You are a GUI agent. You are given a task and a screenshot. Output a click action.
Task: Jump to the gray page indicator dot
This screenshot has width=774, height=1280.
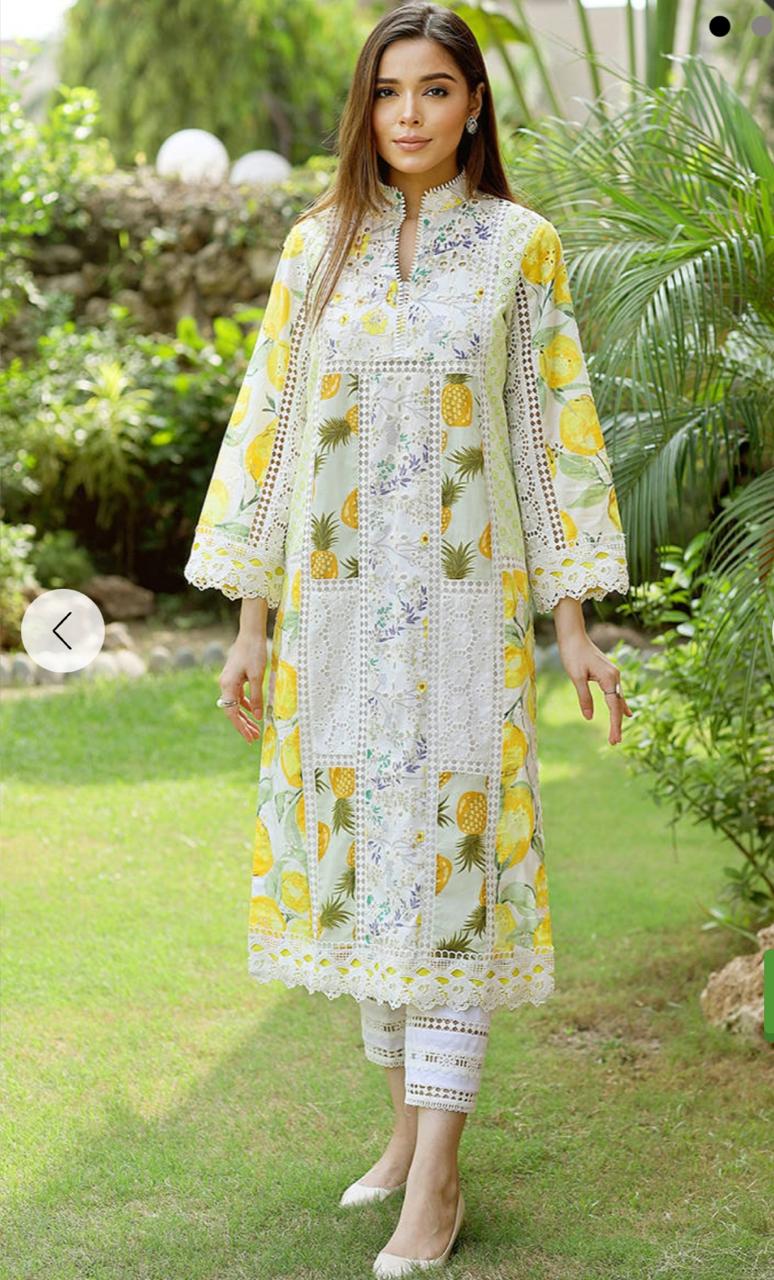762,26
